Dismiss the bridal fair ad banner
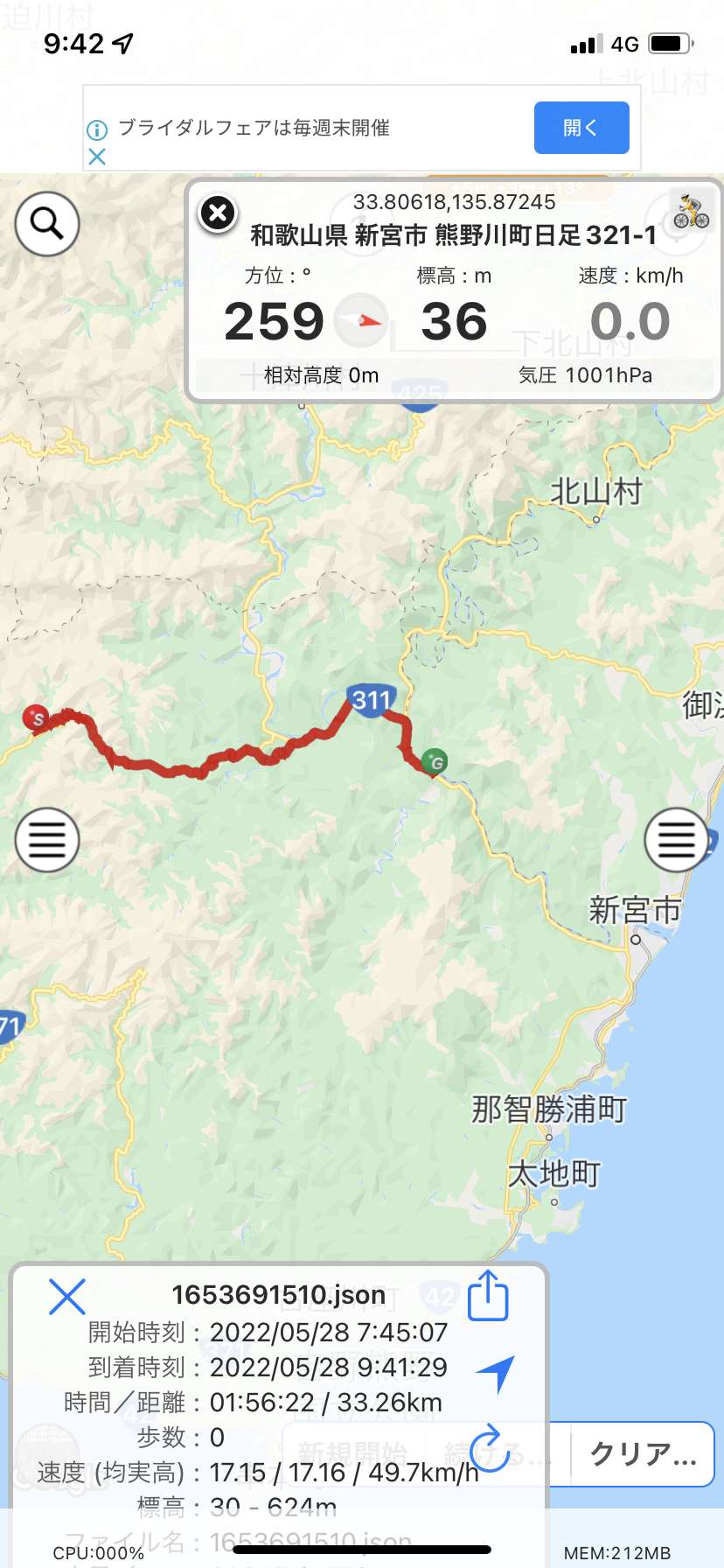This screenshot has width=724, height=1568. tap(97, 157)
